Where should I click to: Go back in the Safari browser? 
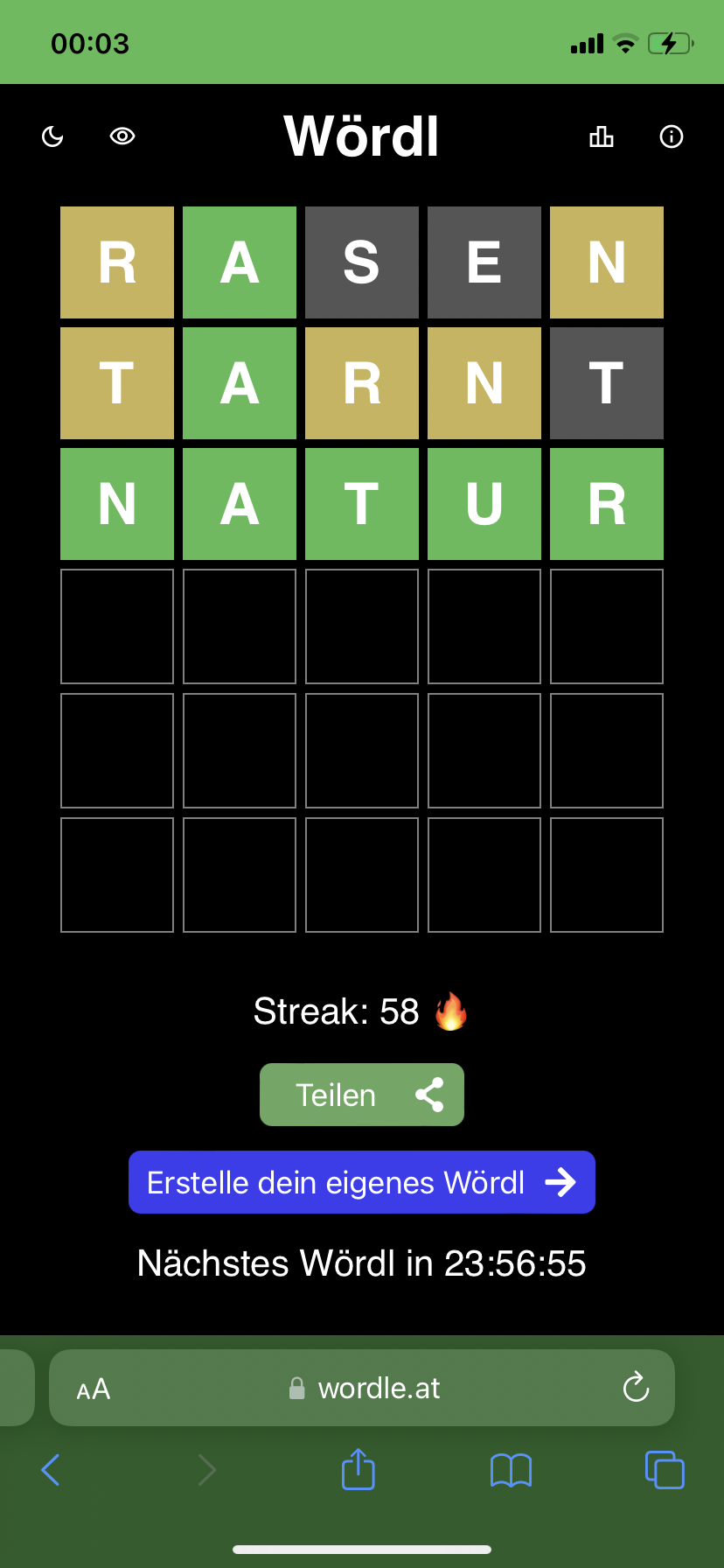pos(51,1470)
